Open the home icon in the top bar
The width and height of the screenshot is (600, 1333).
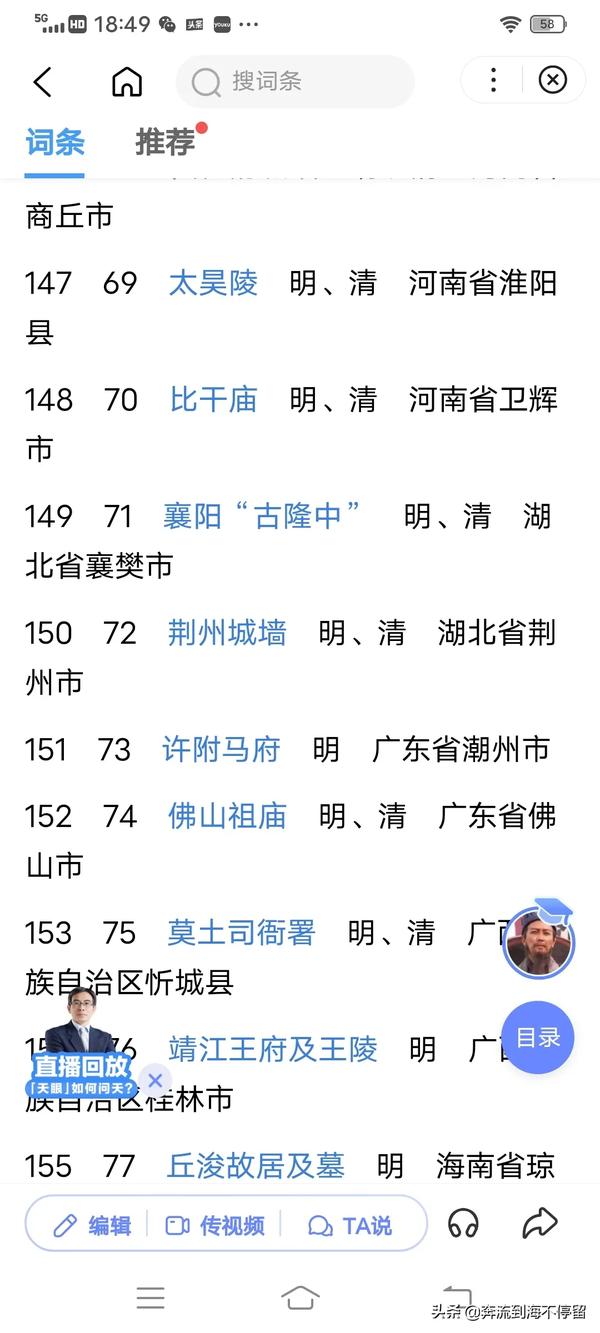127,81
